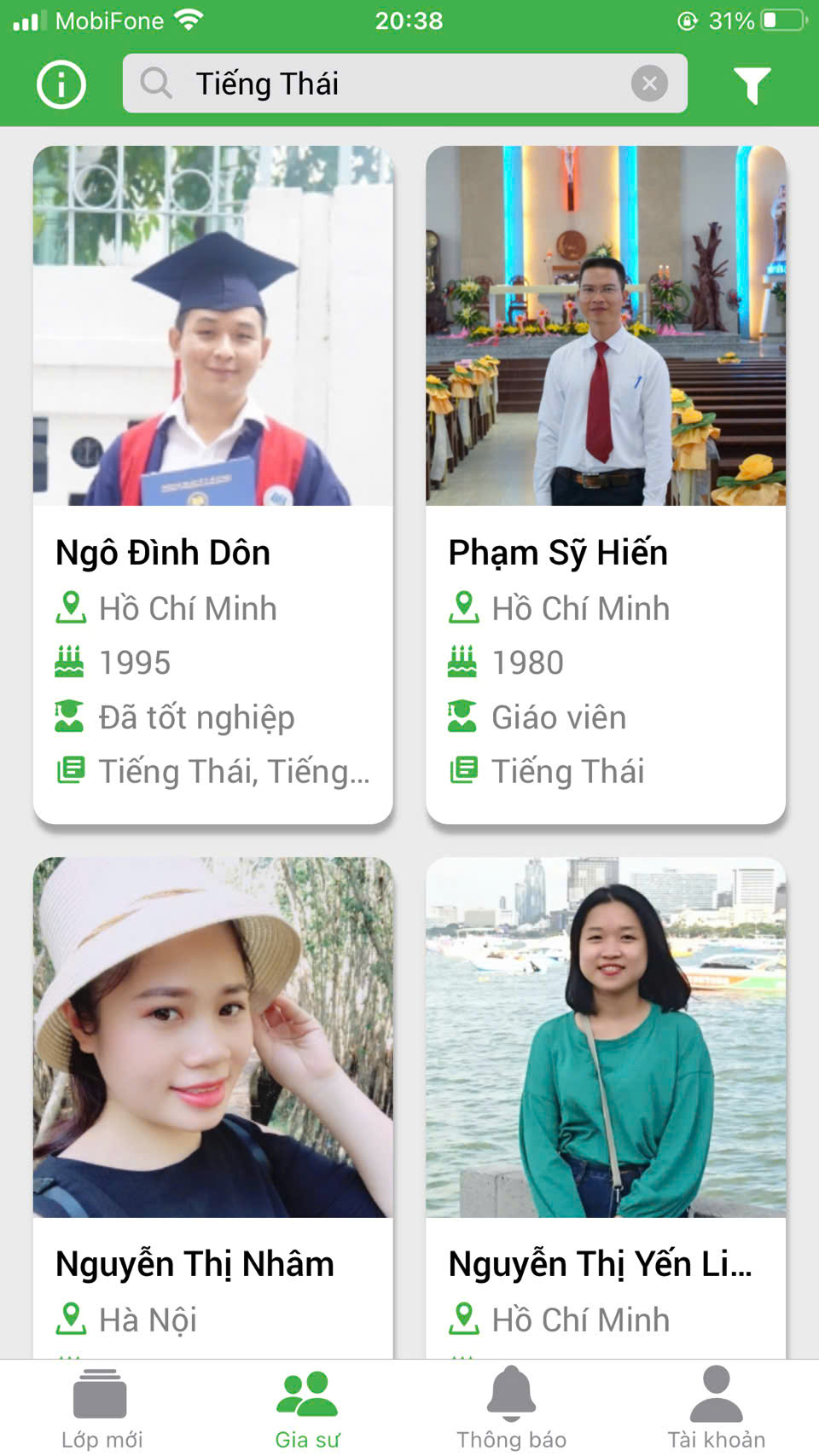Image resolution: width=819 pixels, height=1456 pixels.
Task: Clear the search text
Action: (649, 84)
